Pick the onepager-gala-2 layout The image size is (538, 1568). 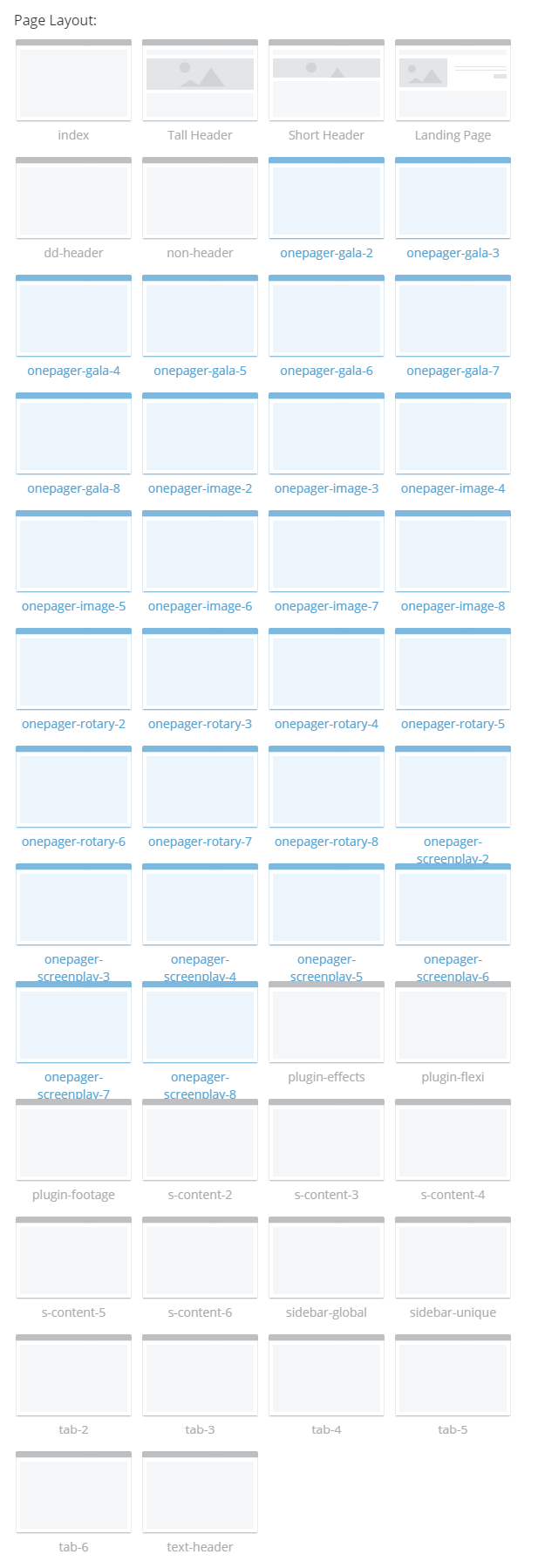tap(326, 199)
